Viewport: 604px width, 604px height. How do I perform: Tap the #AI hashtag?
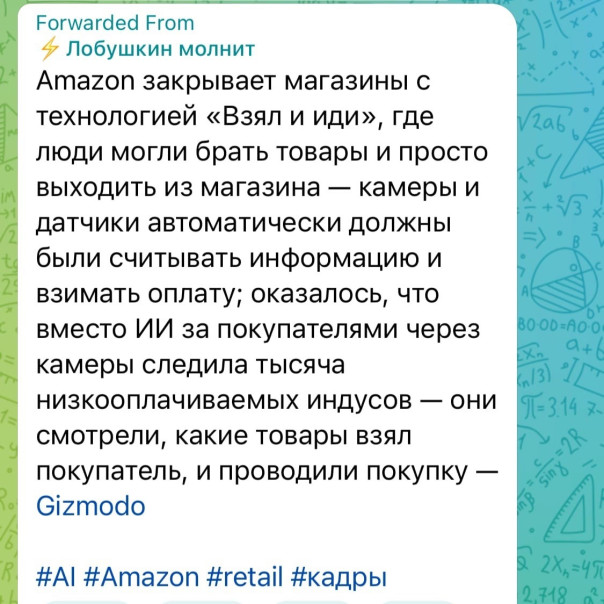(56, 578)
